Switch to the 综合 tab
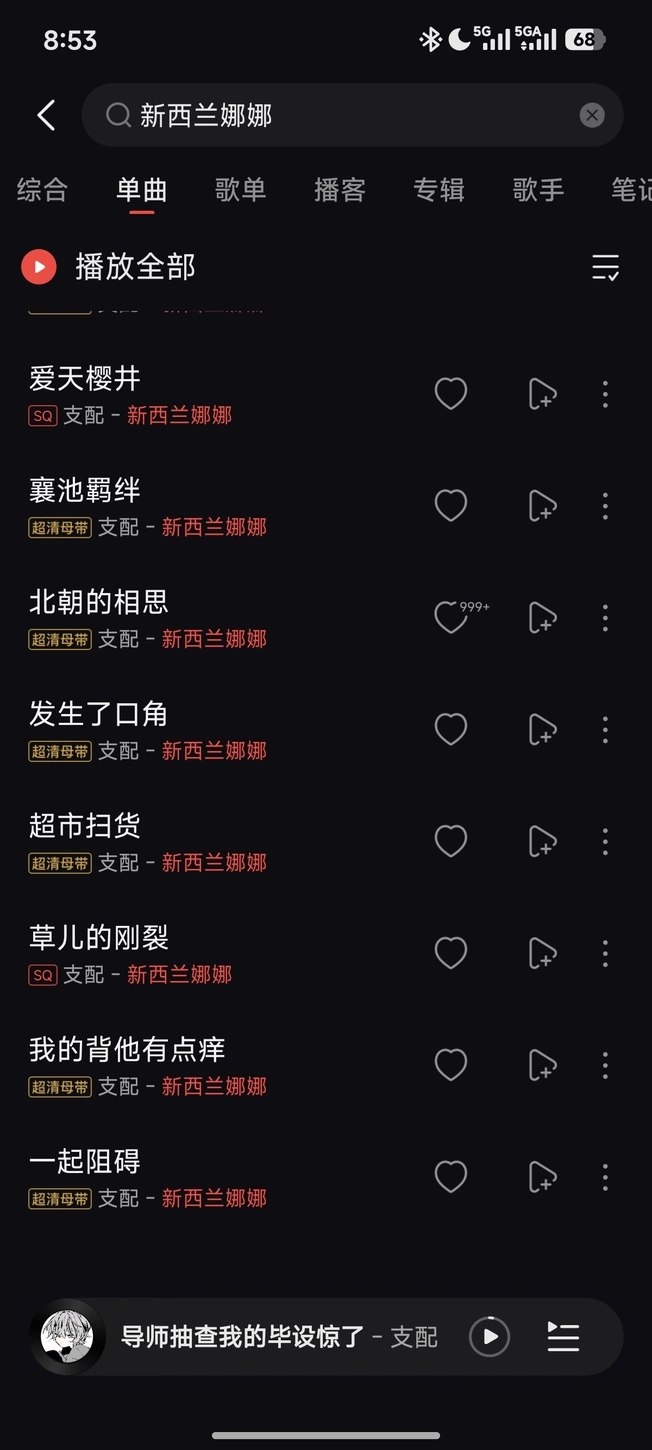This screenshot has width=652, height=1450. point(42,190)
